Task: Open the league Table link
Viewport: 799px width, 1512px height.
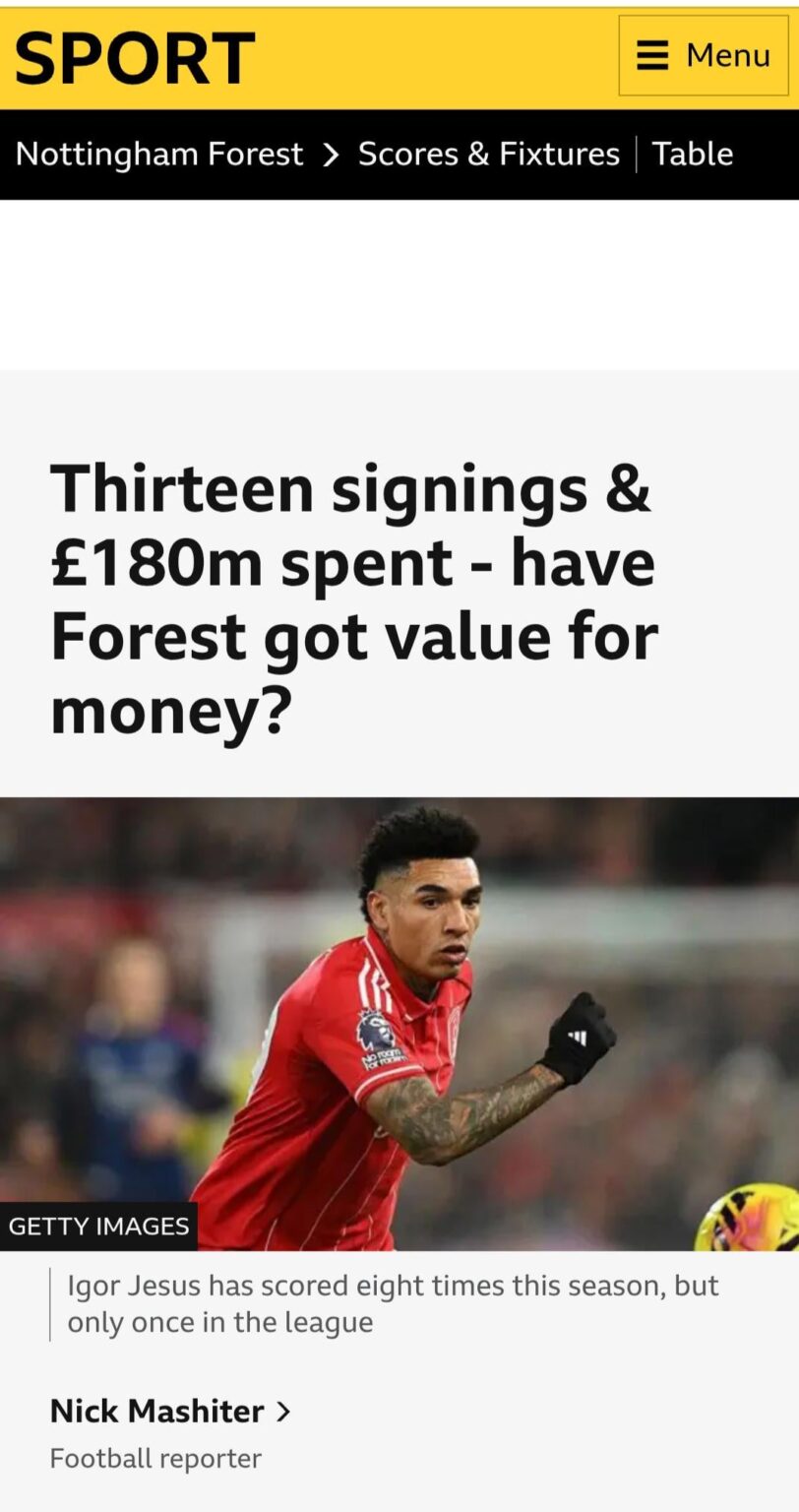Action: click(692, 154)
